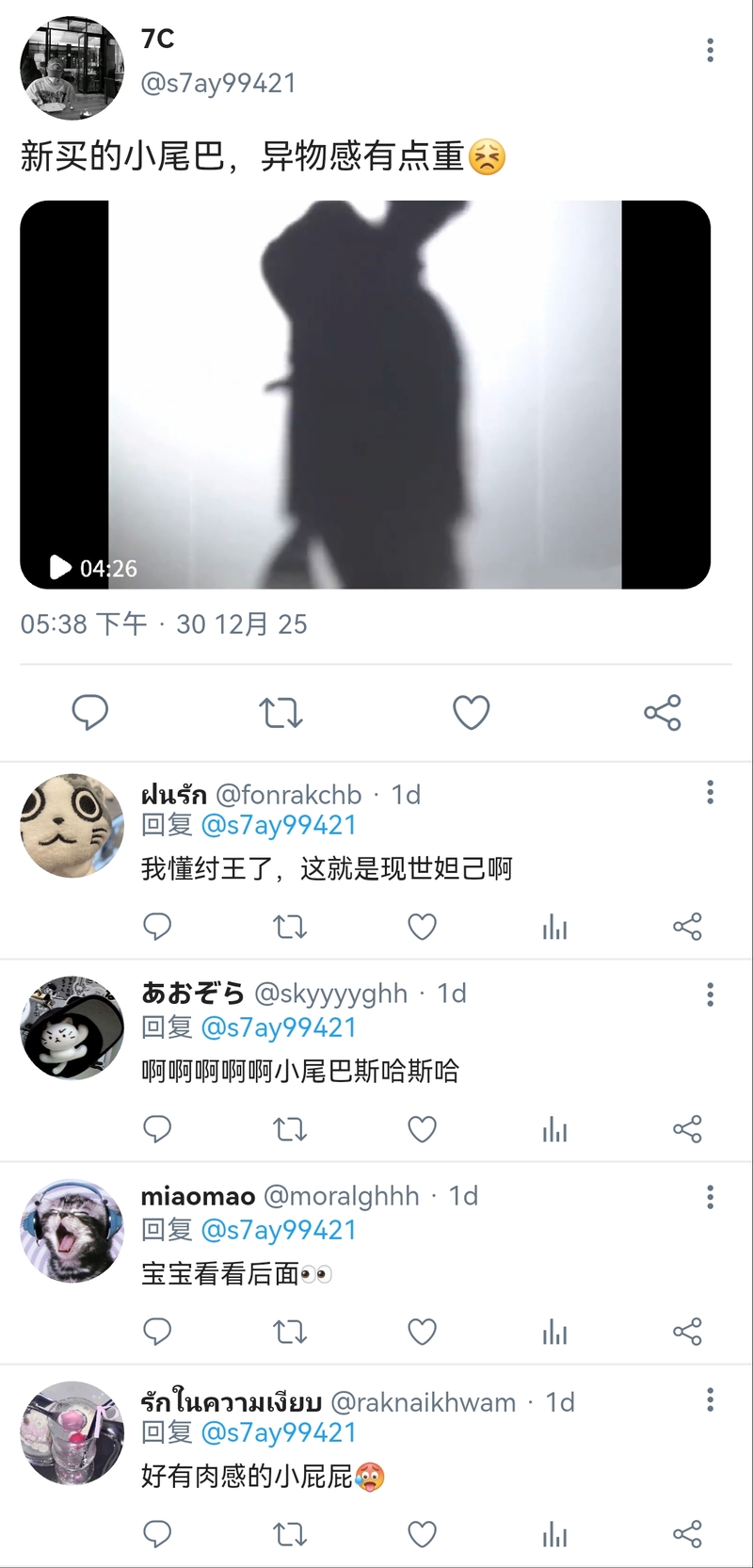
Task: Reply to @skyyyyghh's comment
Action: click(x=157, y=1128)
